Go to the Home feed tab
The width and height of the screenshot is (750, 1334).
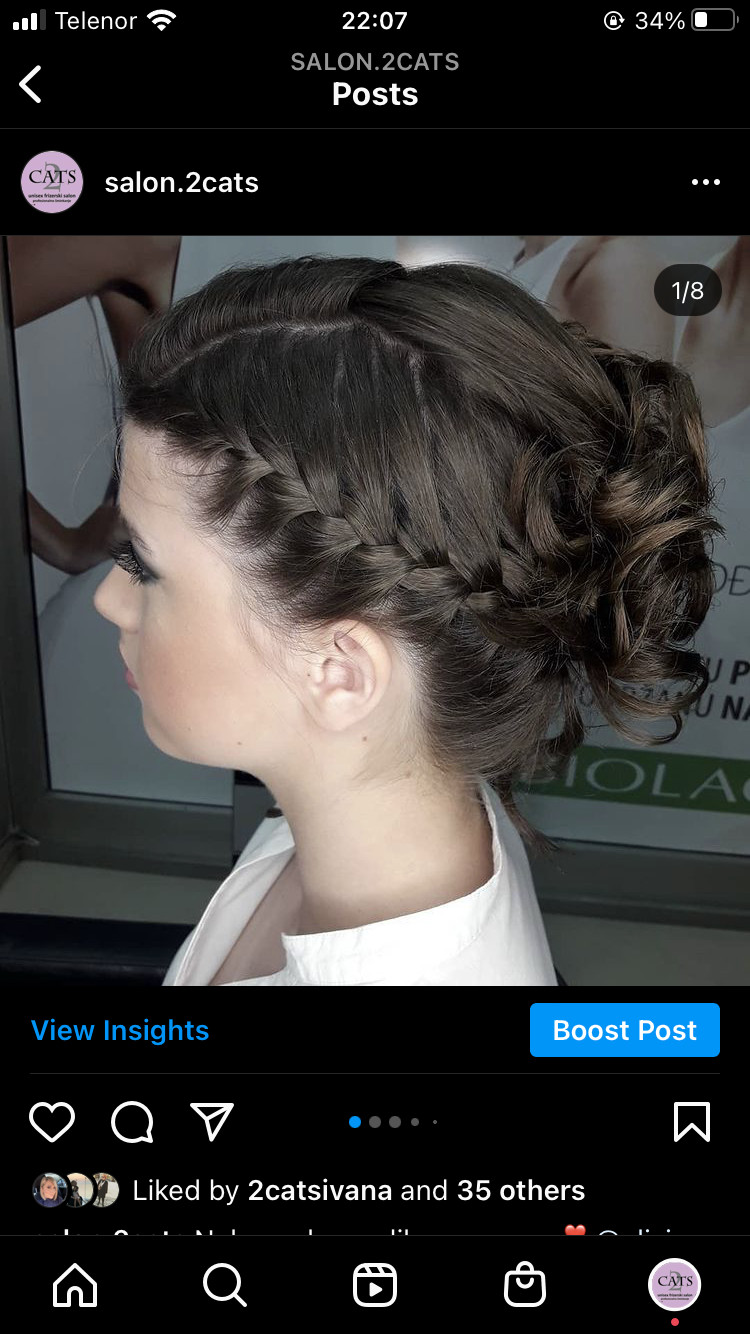75,1285
